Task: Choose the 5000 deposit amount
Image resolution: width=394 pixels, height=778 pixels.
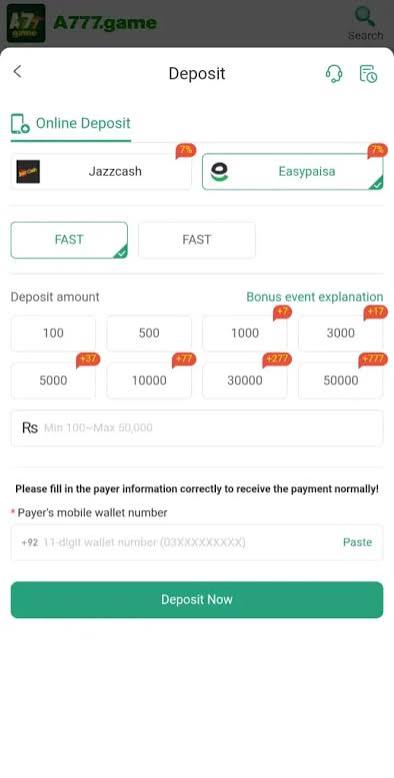Action: (x=53, y=381)
